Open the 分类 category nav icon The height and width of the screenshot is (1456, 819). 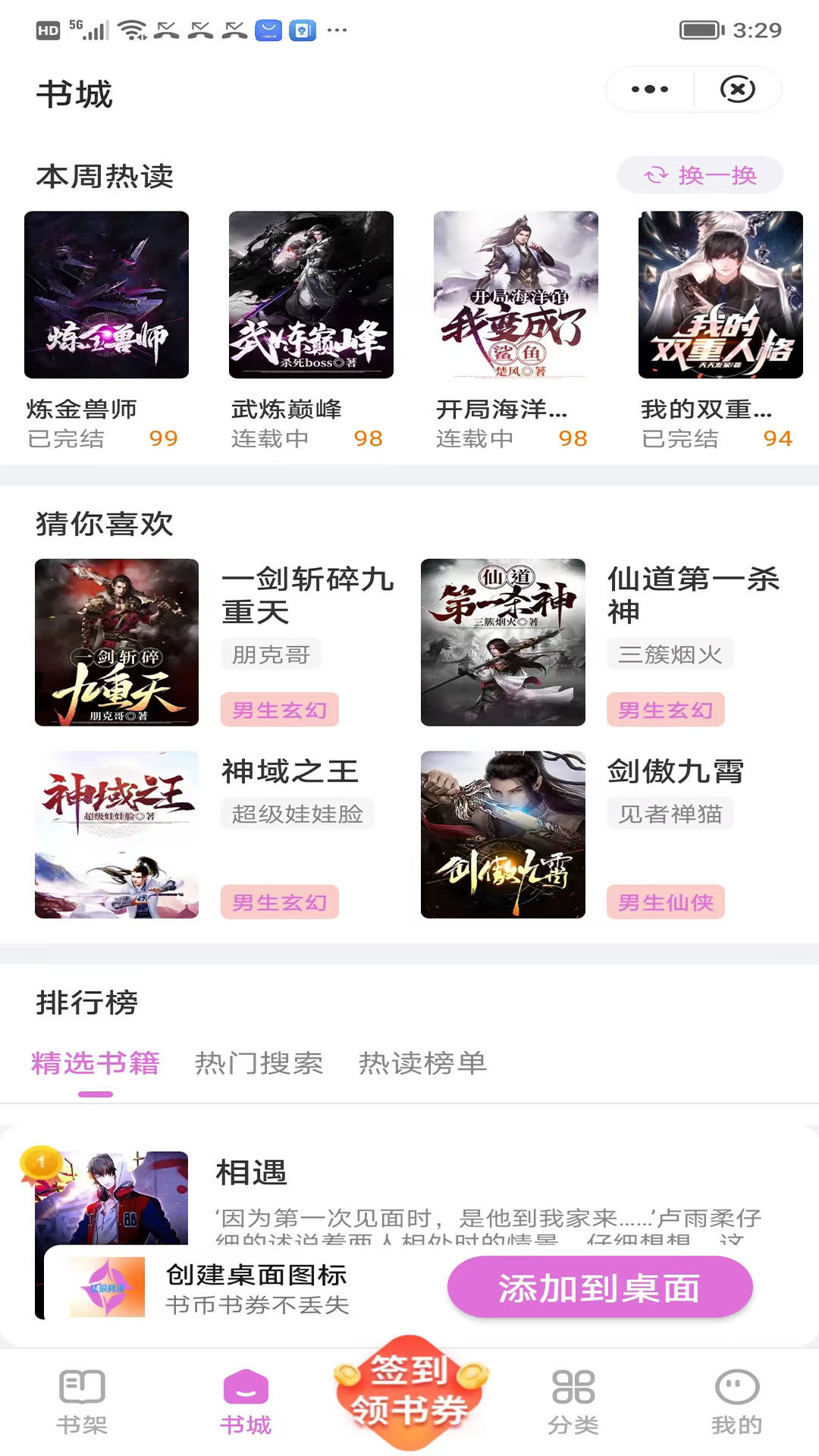point(573,1385)
